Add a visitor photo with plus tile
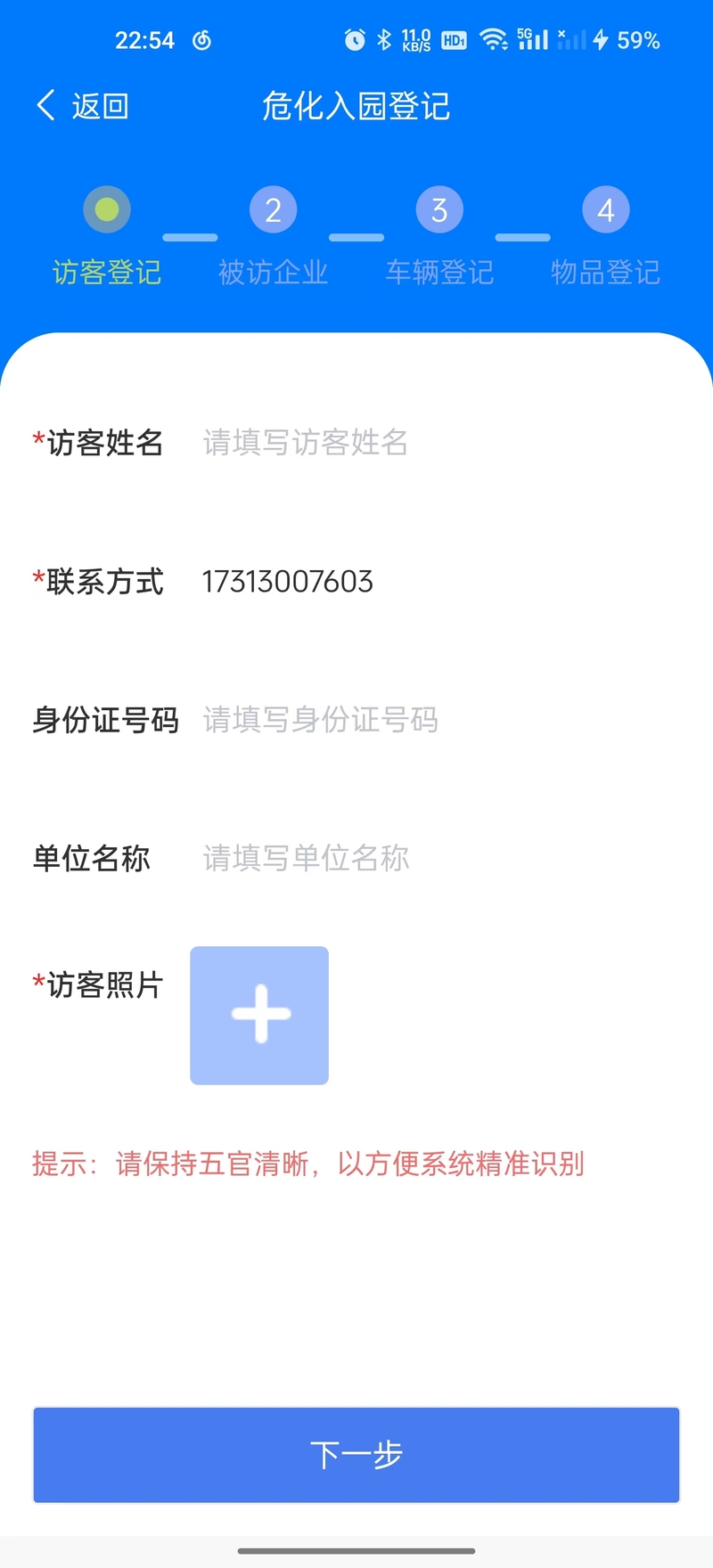This screenshot has height=1568, width=713. click(259, 1016)
